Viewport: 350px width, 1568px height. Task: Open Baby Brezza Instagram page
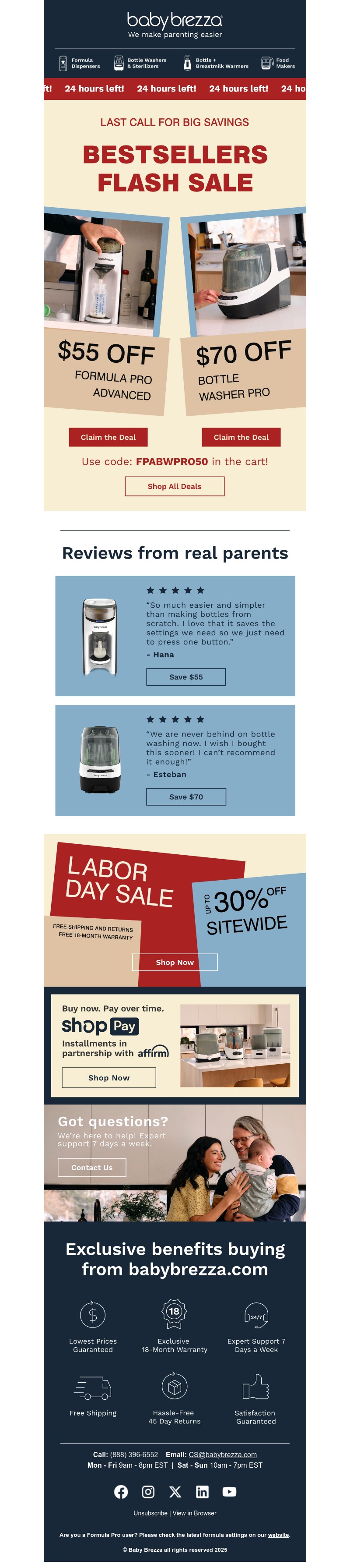tap(148, 1492)
